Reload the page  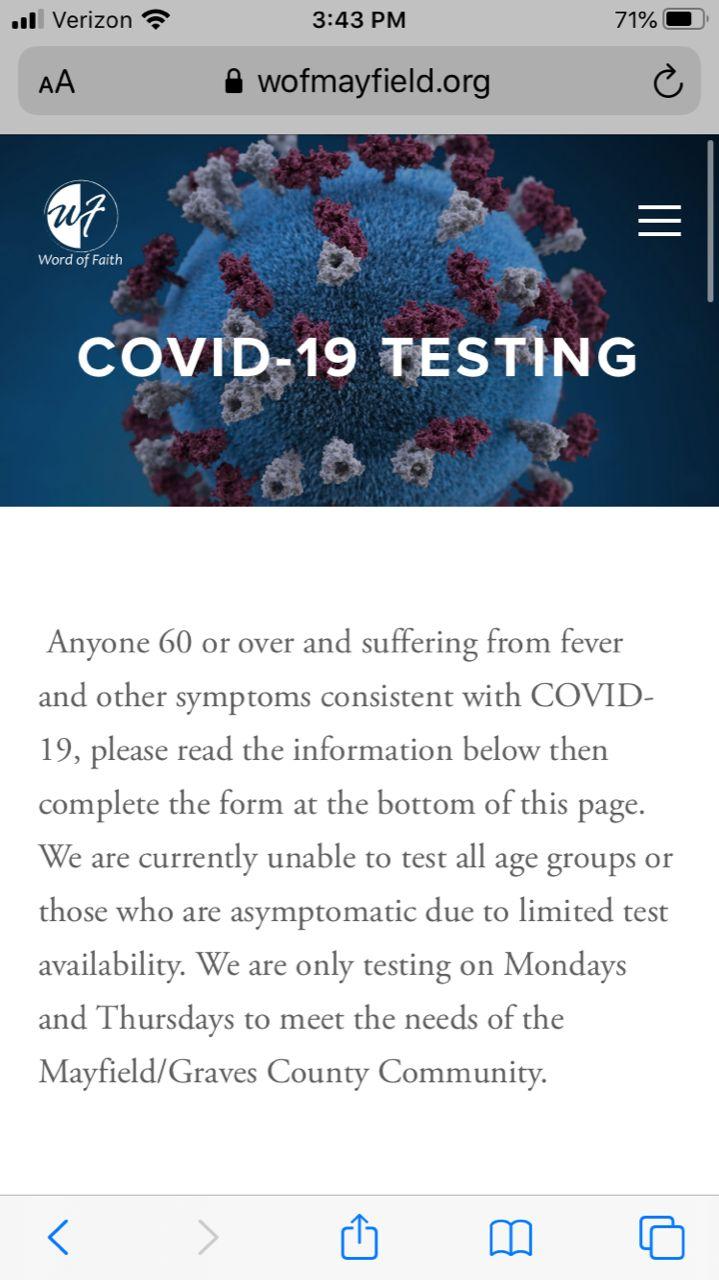coord(667,82)
